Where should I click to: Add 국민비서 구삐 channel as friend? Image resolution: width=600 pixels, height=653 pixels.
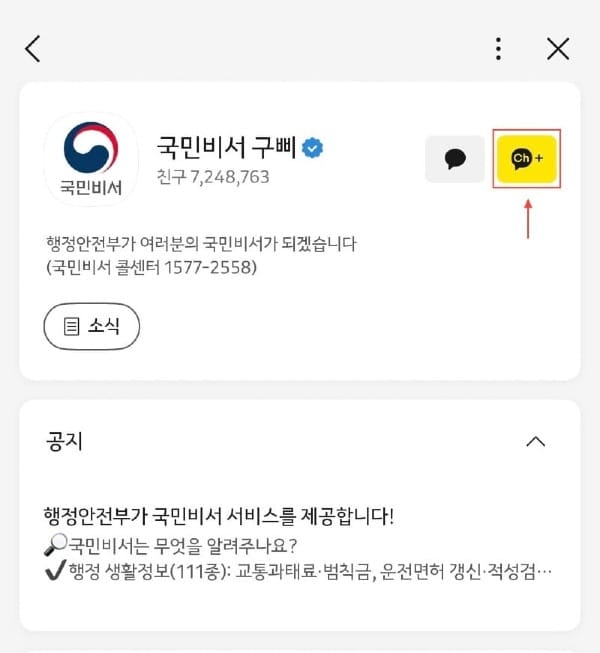point(527,158)
